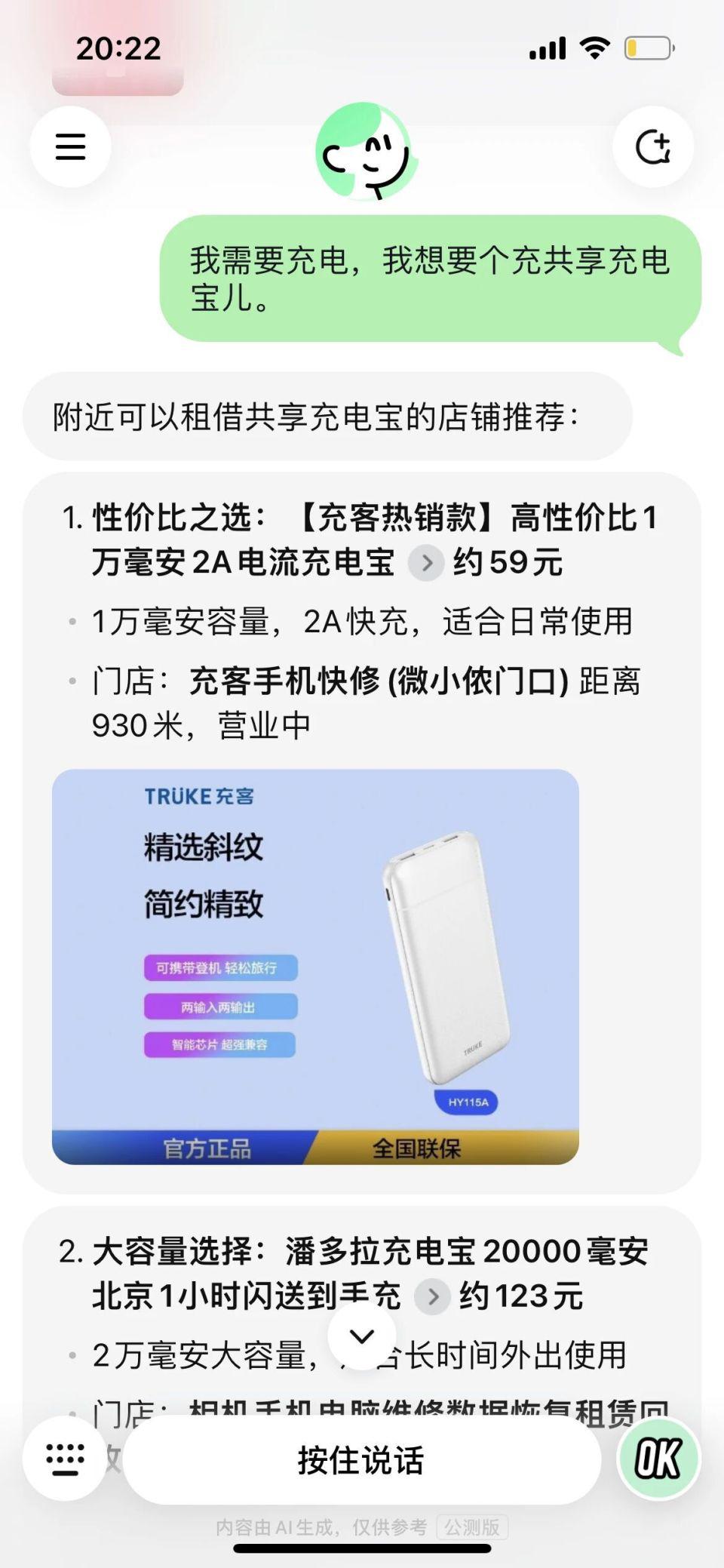Screen dimensions: 724x1568
Task: Open the 潘多拉充电宝 20000毫安 product link
Action: (433, 1296)
